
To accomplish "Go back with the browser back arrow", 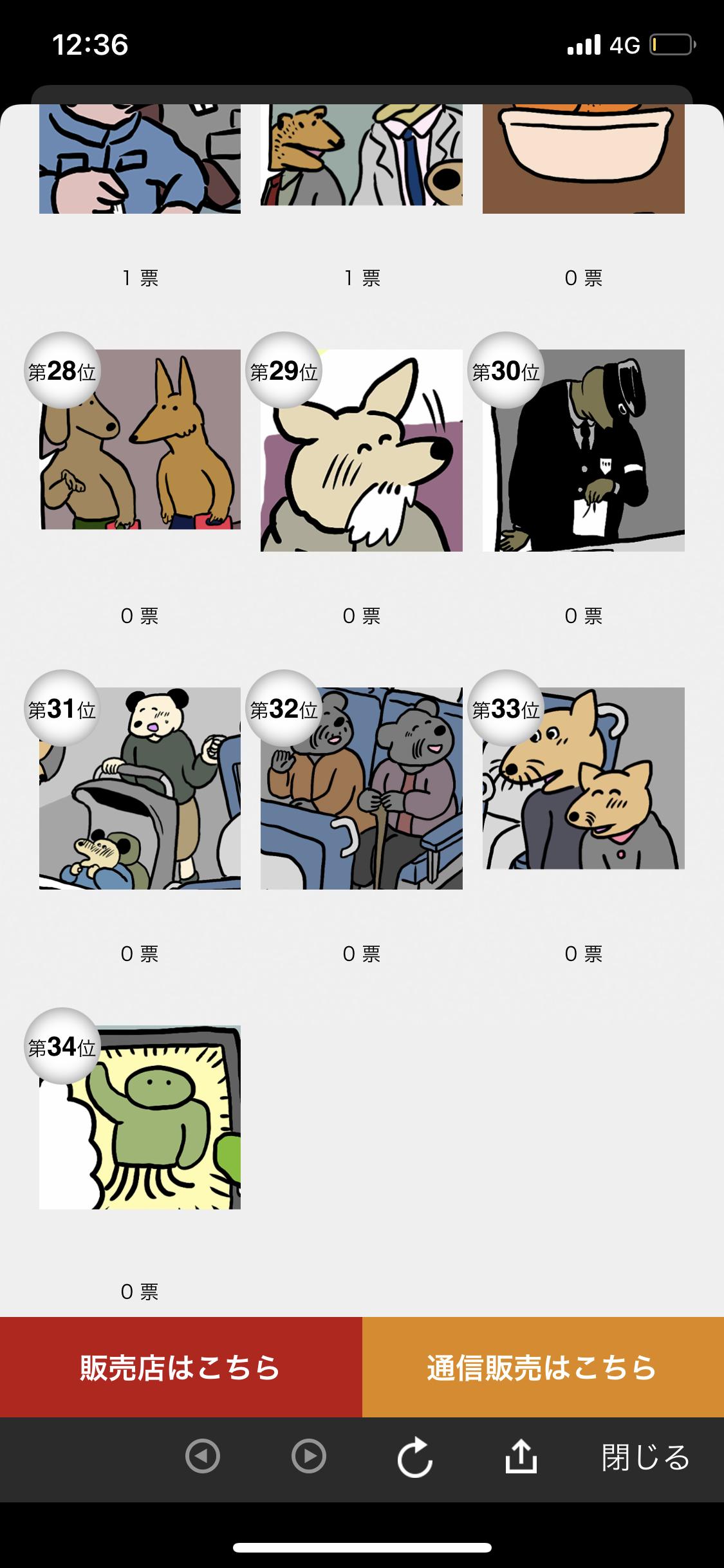I will pos(203,1456).
